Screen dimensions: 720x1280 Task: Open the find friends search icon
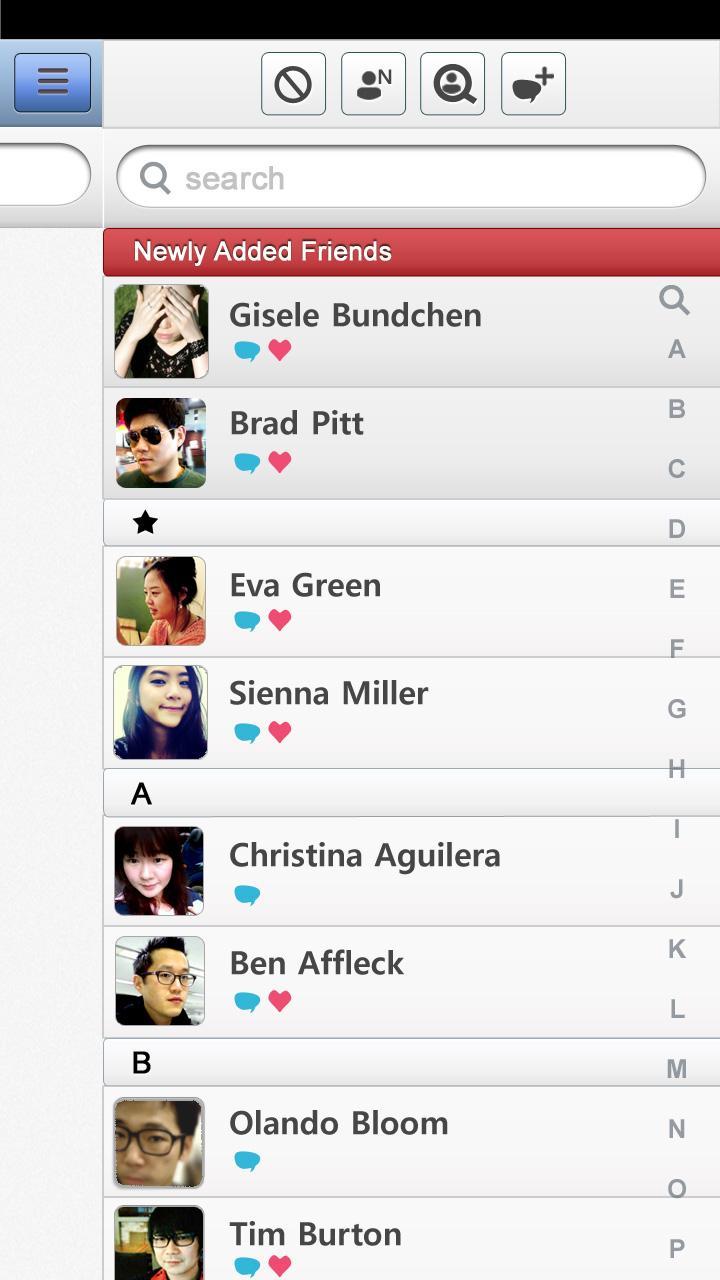[x=453, y=84]
